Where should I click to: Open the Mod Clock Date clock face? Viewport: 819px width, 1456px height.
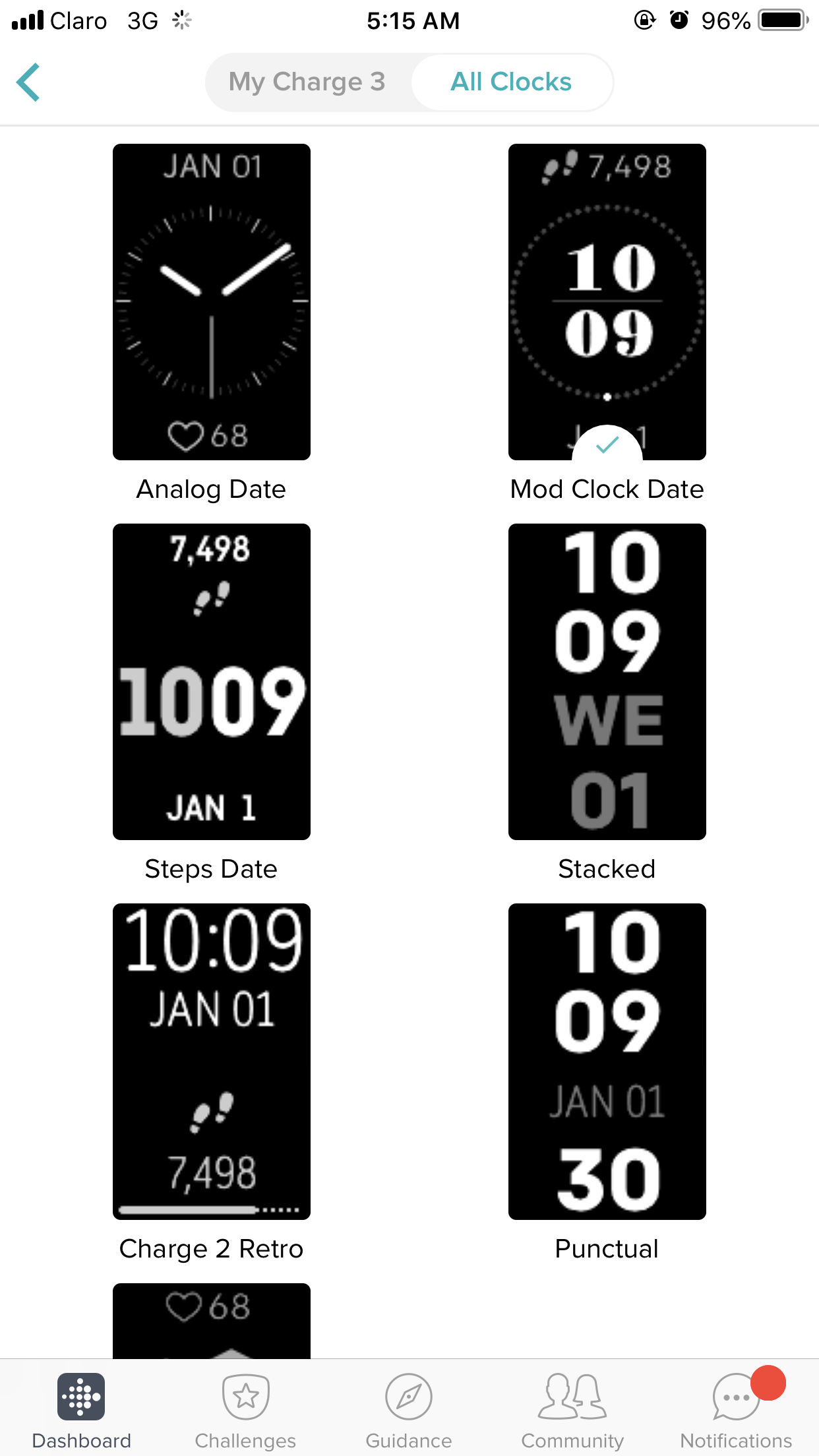click(x=607, y=302)
